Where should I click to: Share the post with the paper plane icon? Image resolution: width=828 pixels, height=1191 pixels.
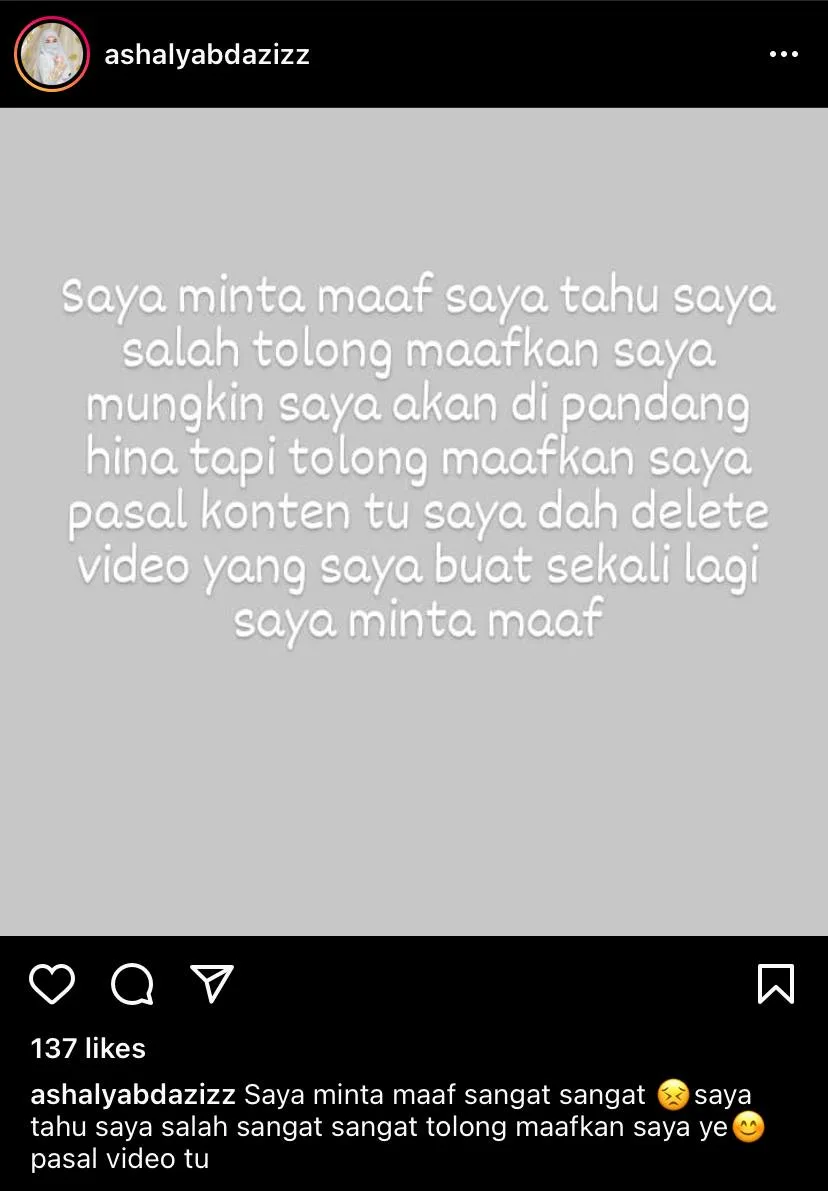(x=212, y=984)
